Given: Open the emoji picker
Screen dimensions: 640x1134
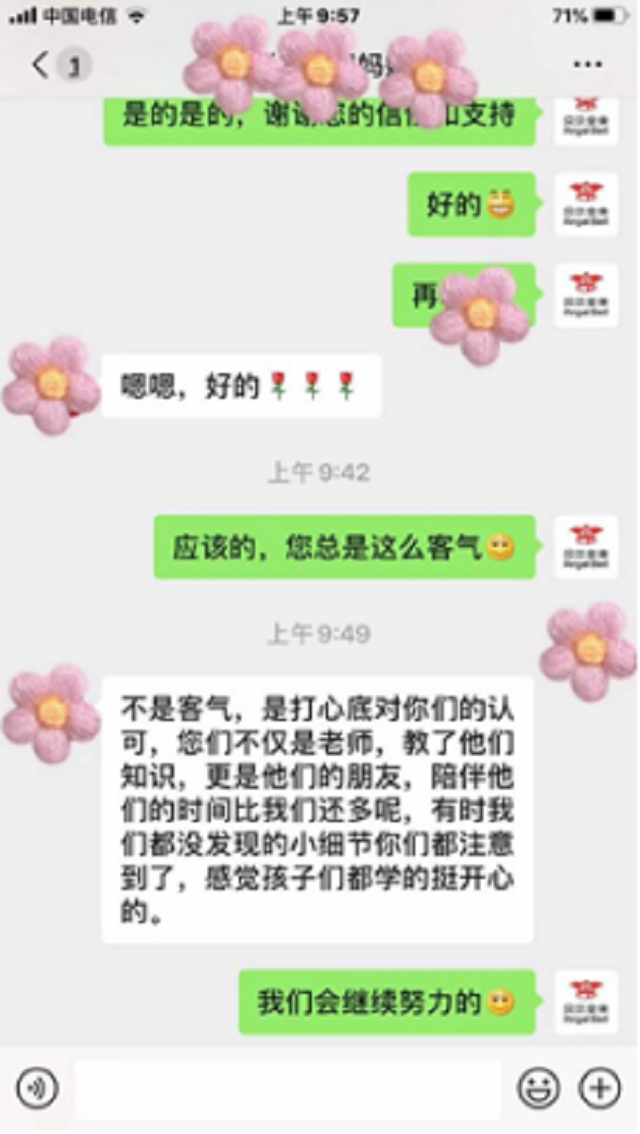Looking at the screenshot, I should coord(538,1089).
